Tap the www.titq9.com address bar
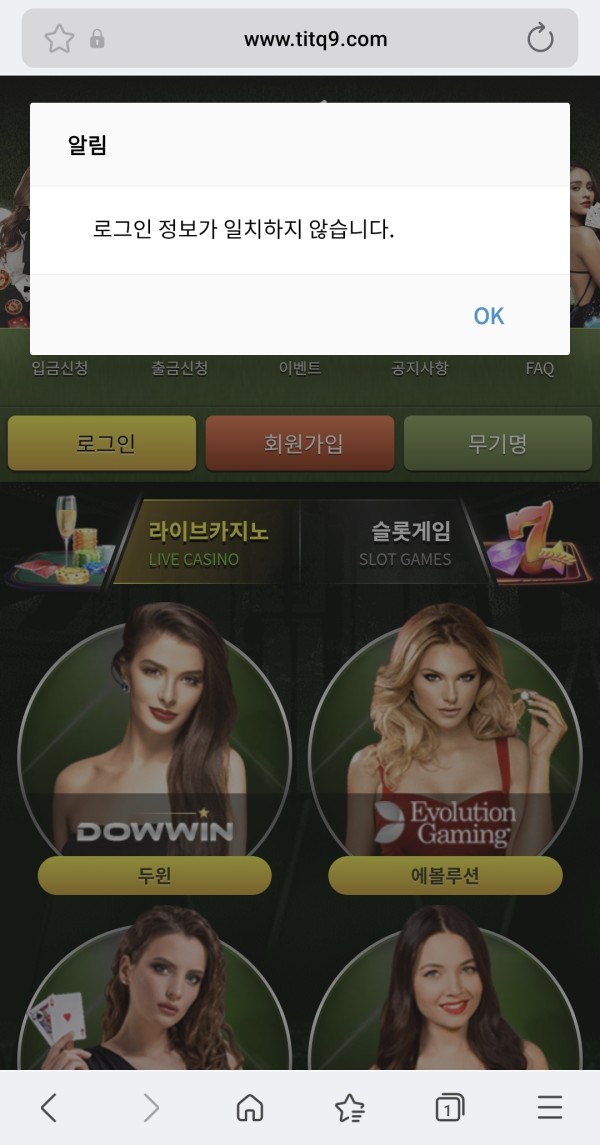 coord(315,39)
